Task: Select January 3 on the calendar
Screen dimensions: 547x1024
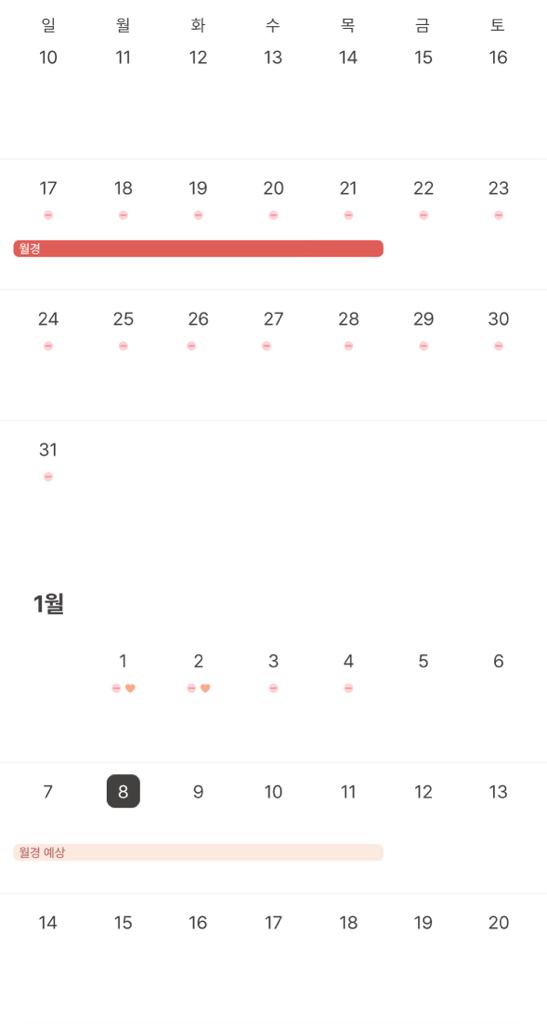Action: (274, 661)
